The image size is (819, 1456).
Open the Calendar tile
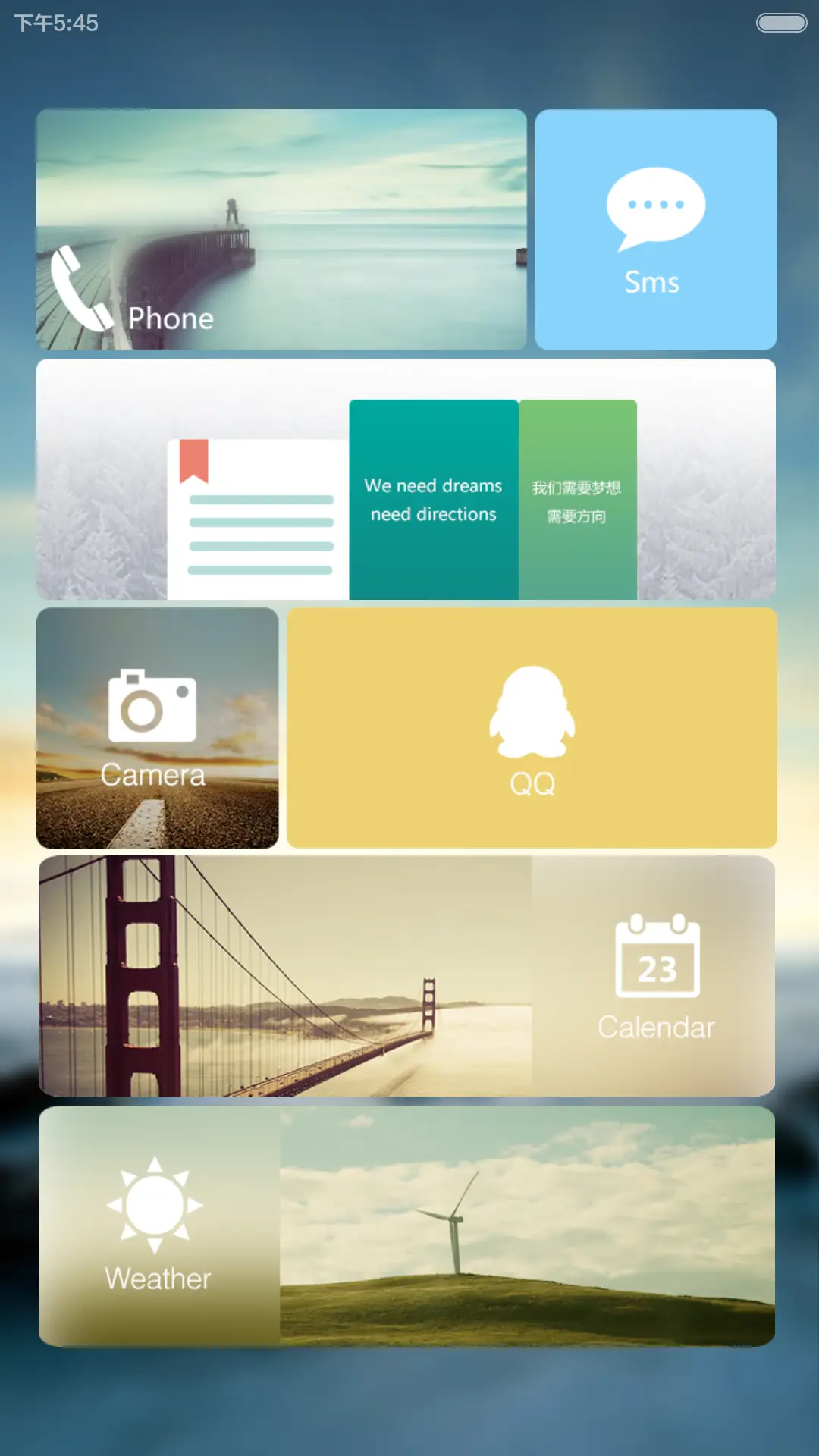pyautogui.click(x=655, y=977)
